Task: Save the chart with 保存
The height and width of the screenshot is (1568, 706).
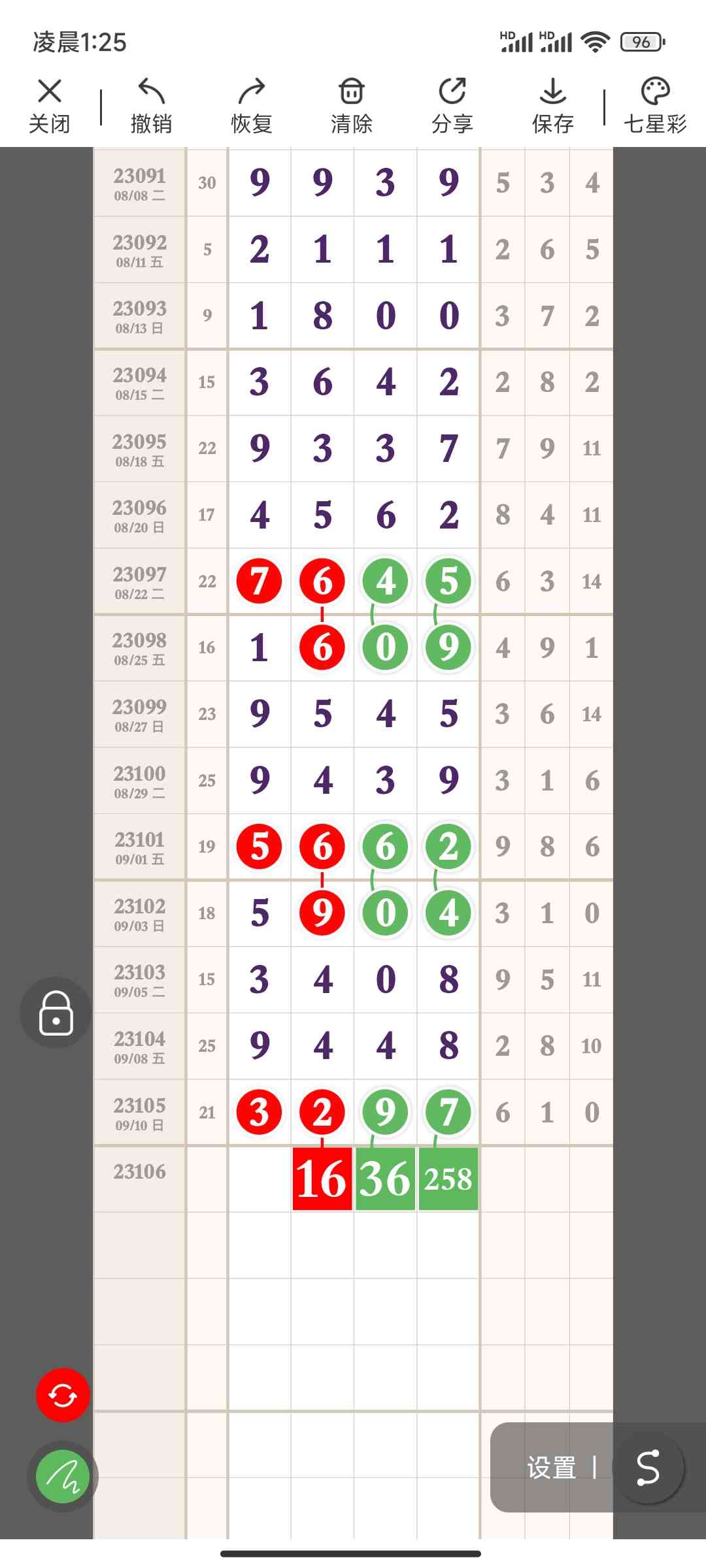Action: (x=553, y=106)
